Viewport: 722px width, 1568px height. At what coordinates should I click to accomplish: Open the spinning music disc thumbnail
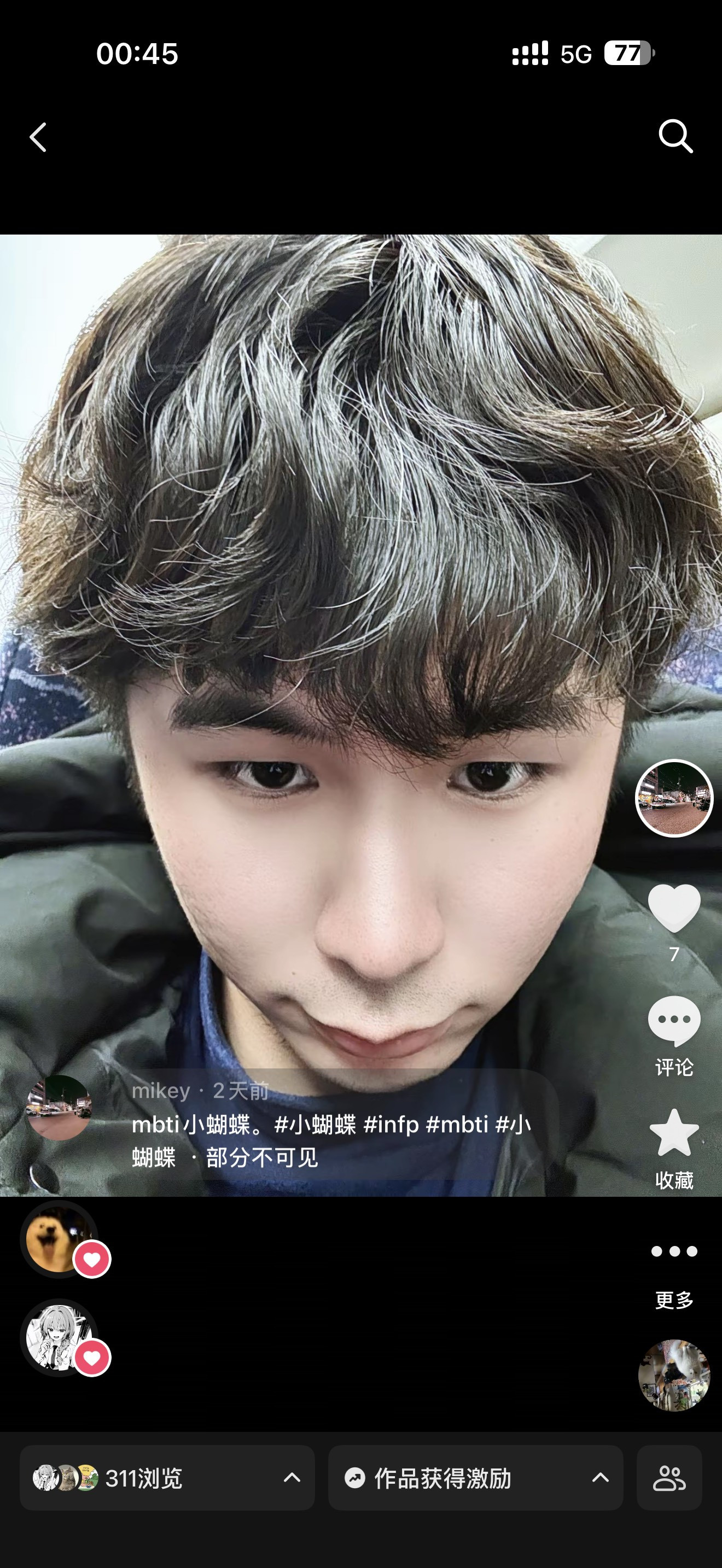[x=674, y=1374]
